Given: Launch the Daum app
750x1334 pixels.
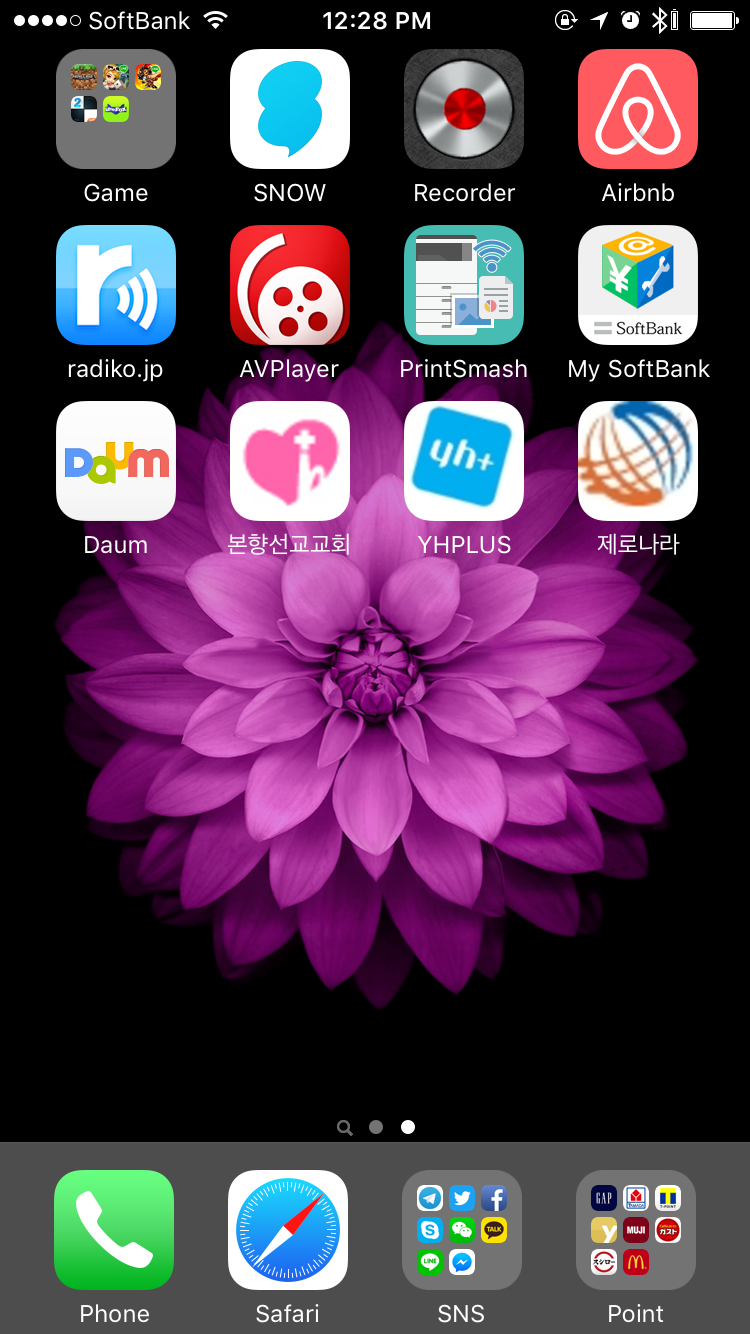Looking at the screenshot, I should 116,461.
